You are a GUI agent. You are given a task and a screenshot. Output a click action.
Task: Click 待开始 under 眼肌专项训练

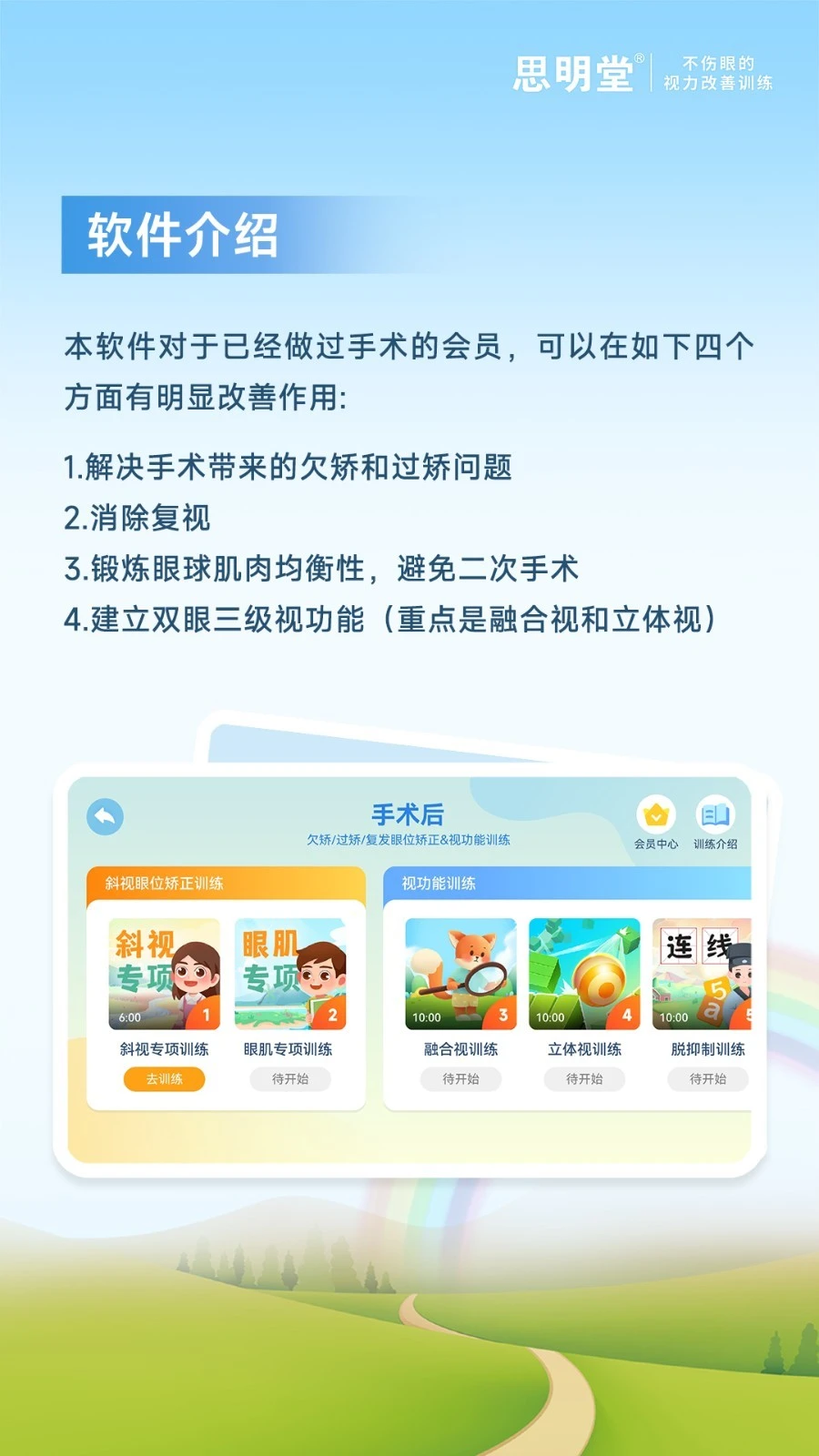pos(292,1078)
